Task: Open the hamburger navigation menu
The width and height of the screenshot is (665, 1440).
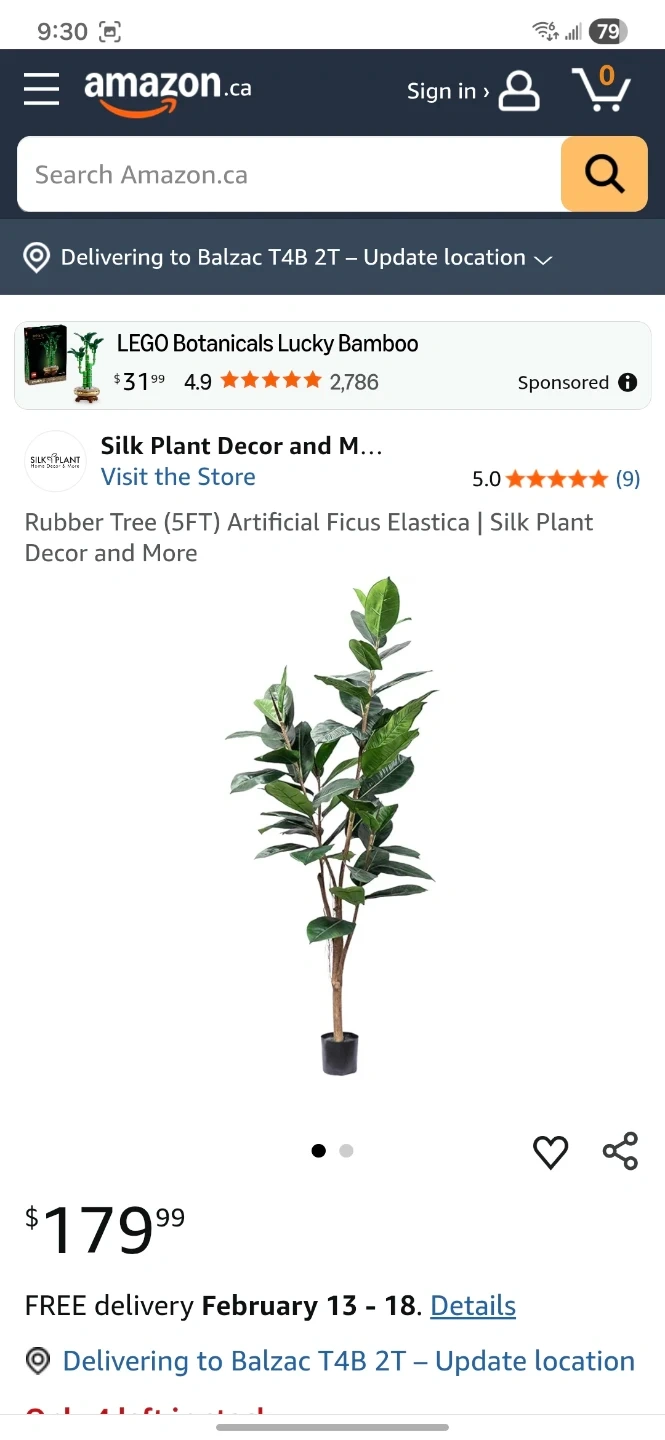Action: [42, 89]
